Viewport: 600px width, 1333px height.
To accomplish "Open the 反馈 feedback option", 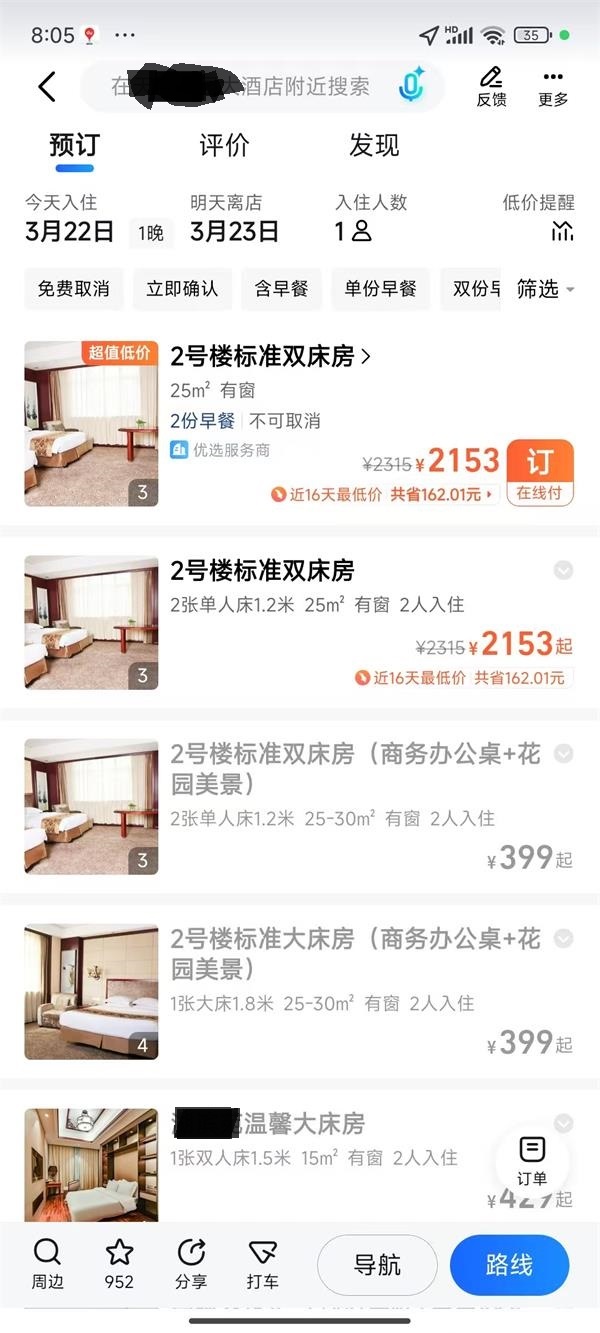I will (491, 87).
